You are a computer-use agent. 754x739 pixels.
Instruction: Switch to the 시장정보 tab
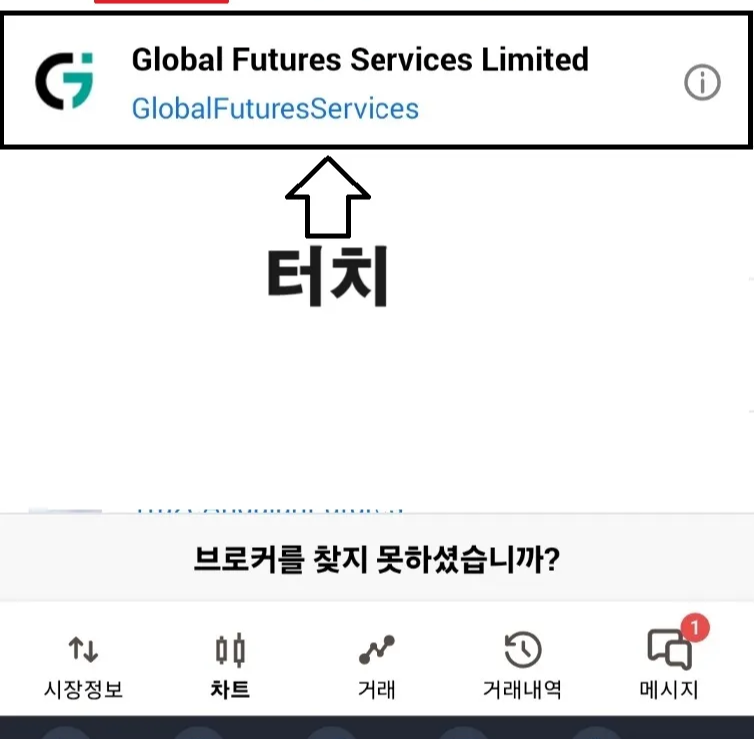[x=83, y=665]
